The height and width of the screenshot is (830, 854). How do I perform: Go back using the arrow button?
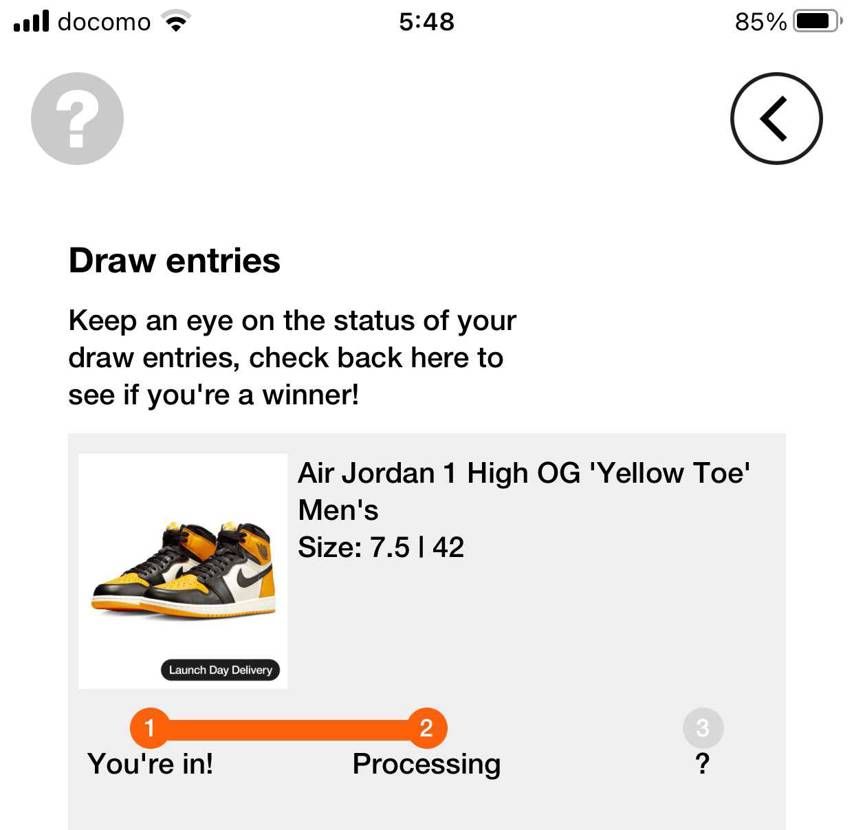coord(776,119)
